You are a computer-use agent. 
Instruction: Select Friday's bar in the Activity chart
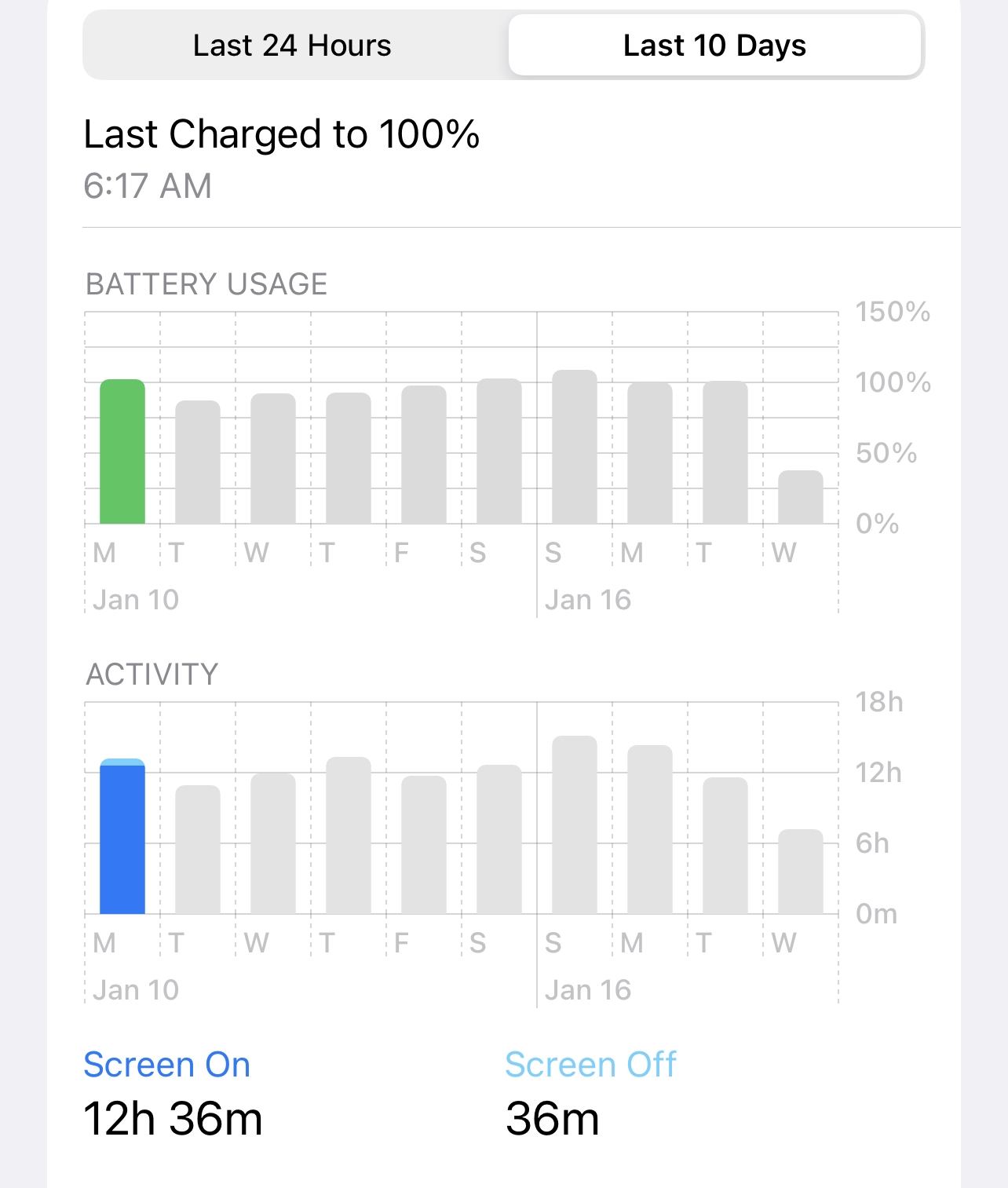(x=424, y=845)
